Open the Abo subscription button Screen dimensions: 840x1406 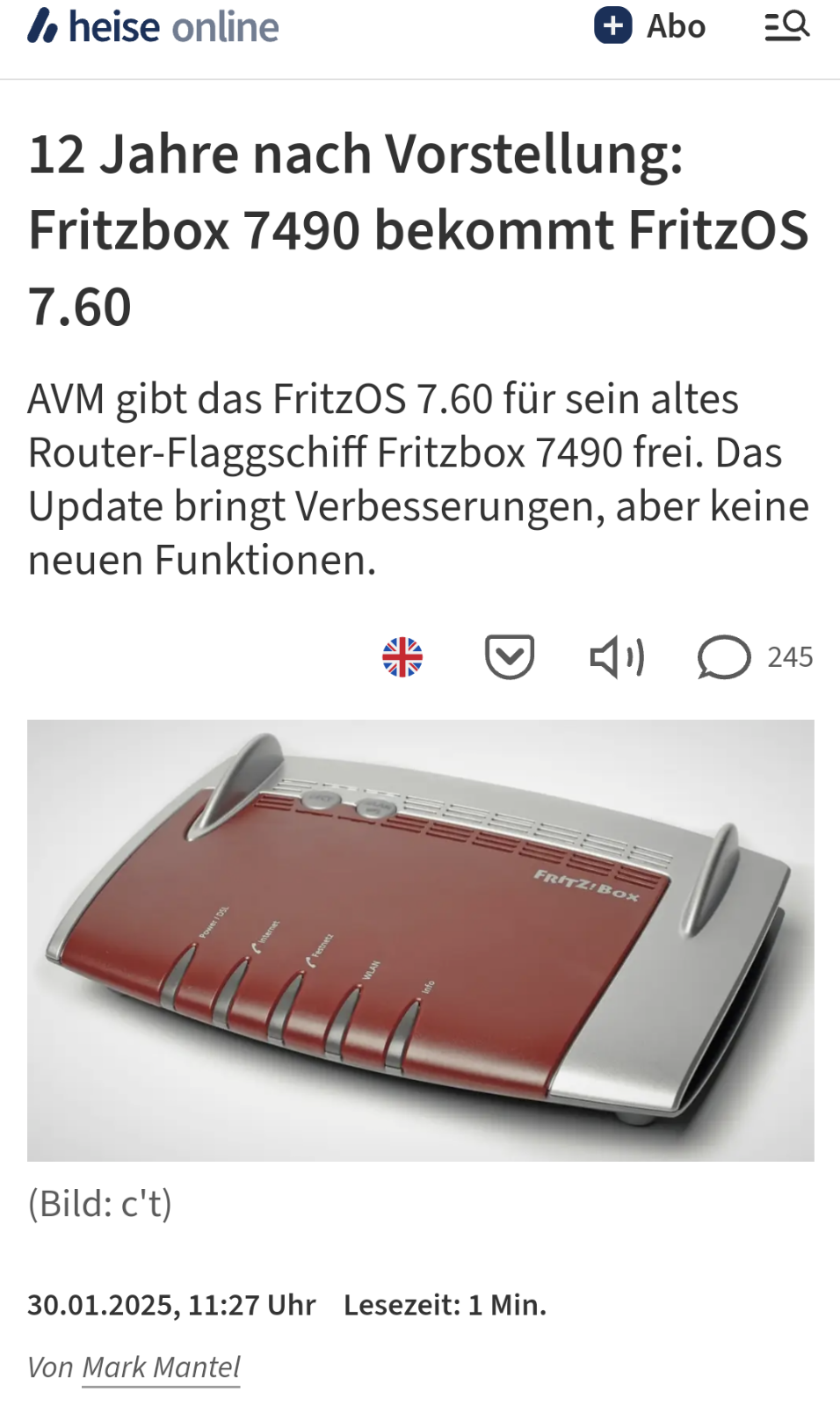pos(650,26)
